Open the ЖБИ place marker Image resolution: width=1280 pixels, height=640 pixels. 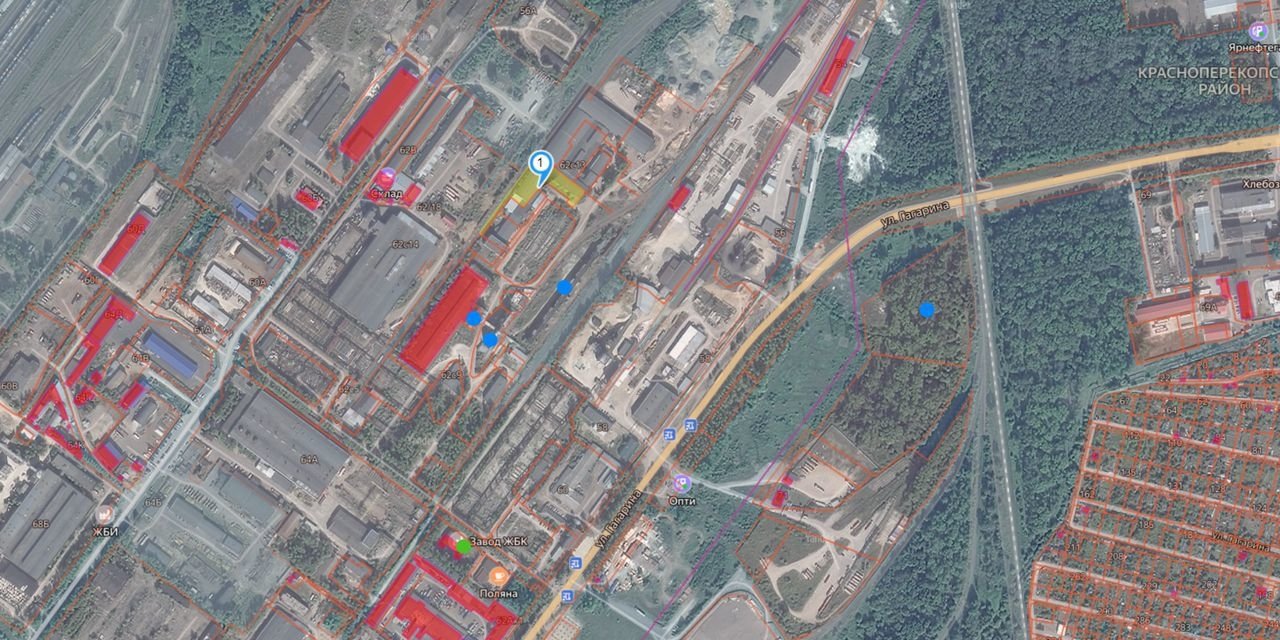point(104,514)
